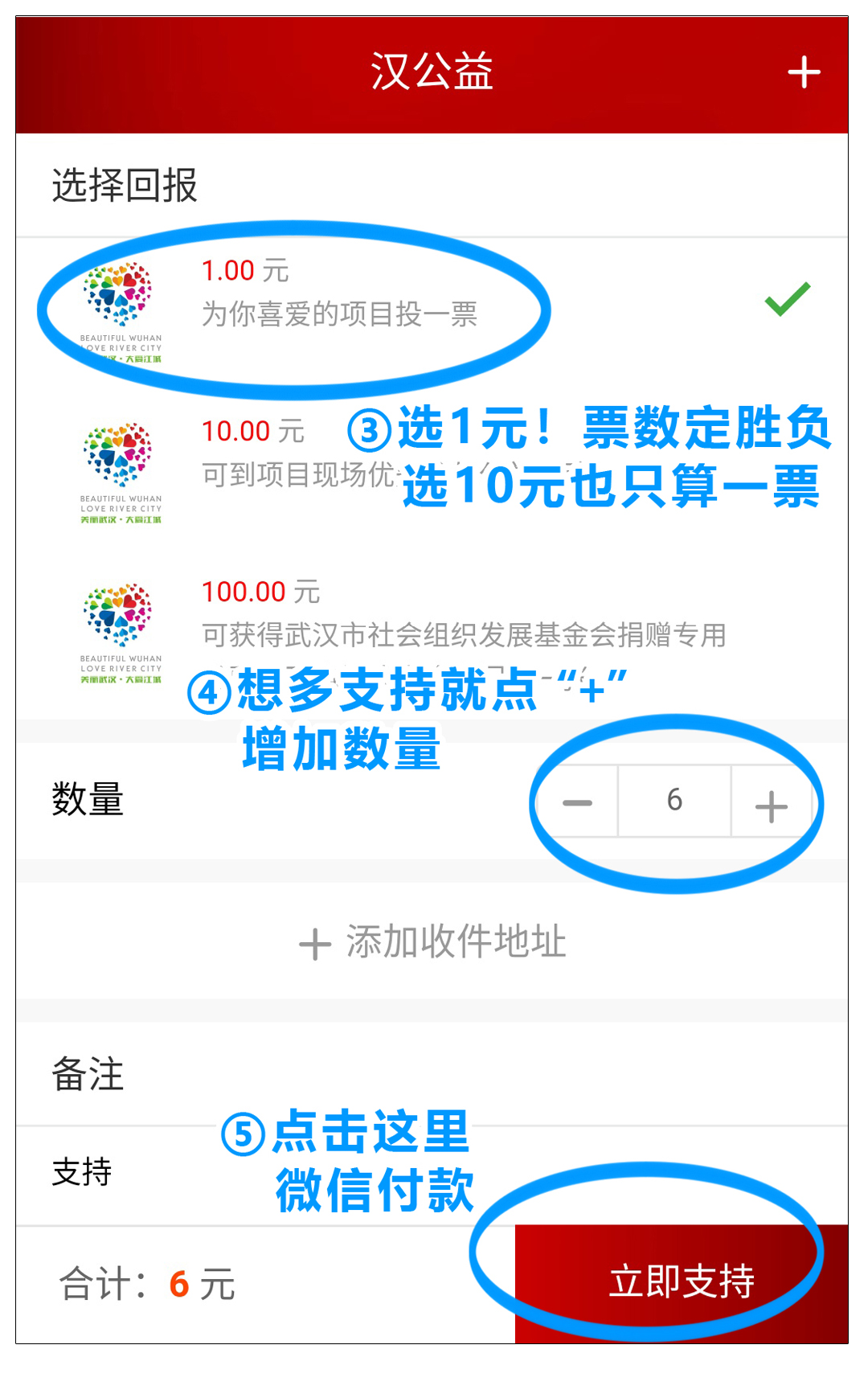Select the 1.00 yuan reward option

338,293
